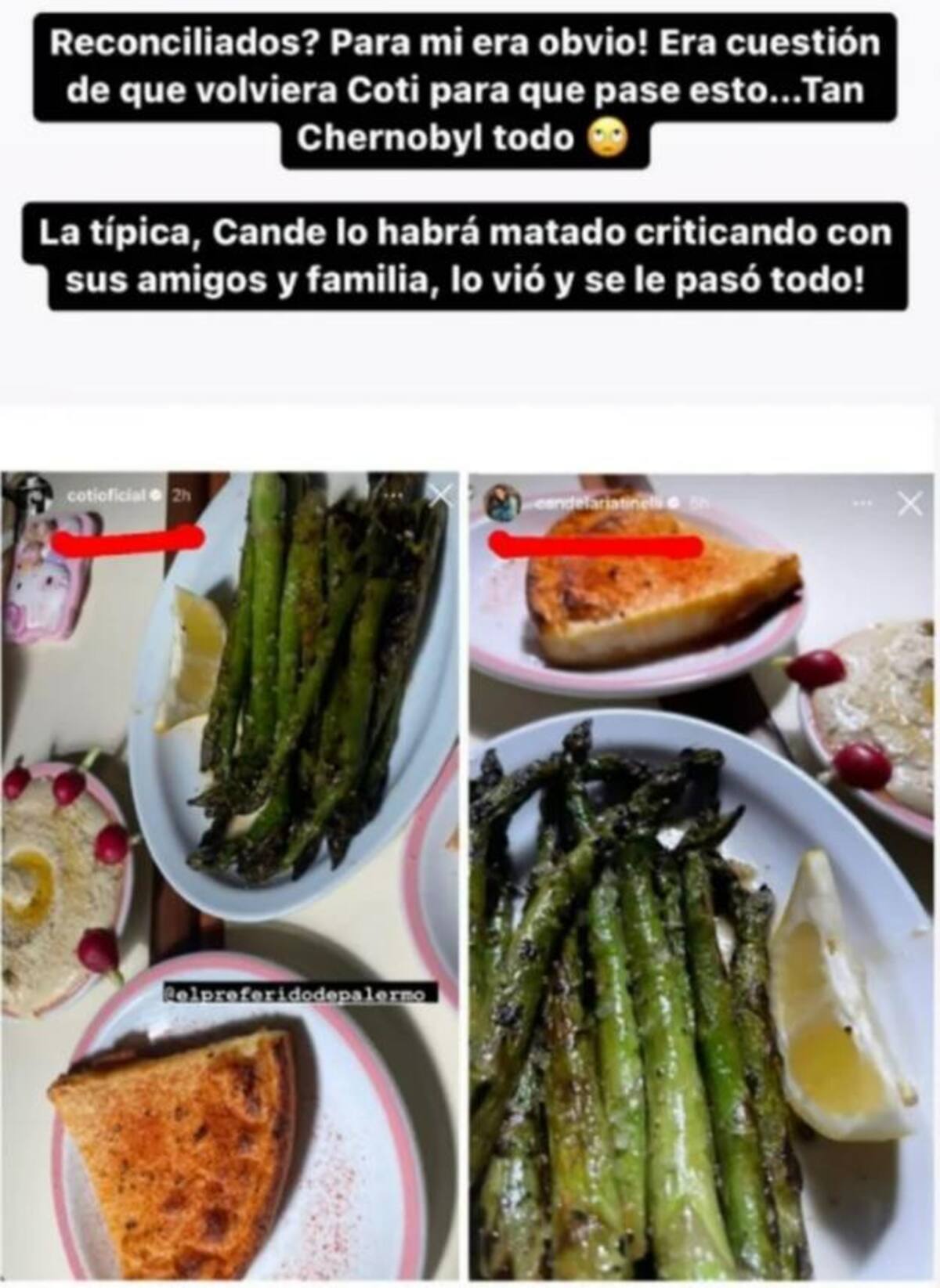Open the options menu on candelariatinelli's story
Screen dimensions: 940x1288
[862, 501]
